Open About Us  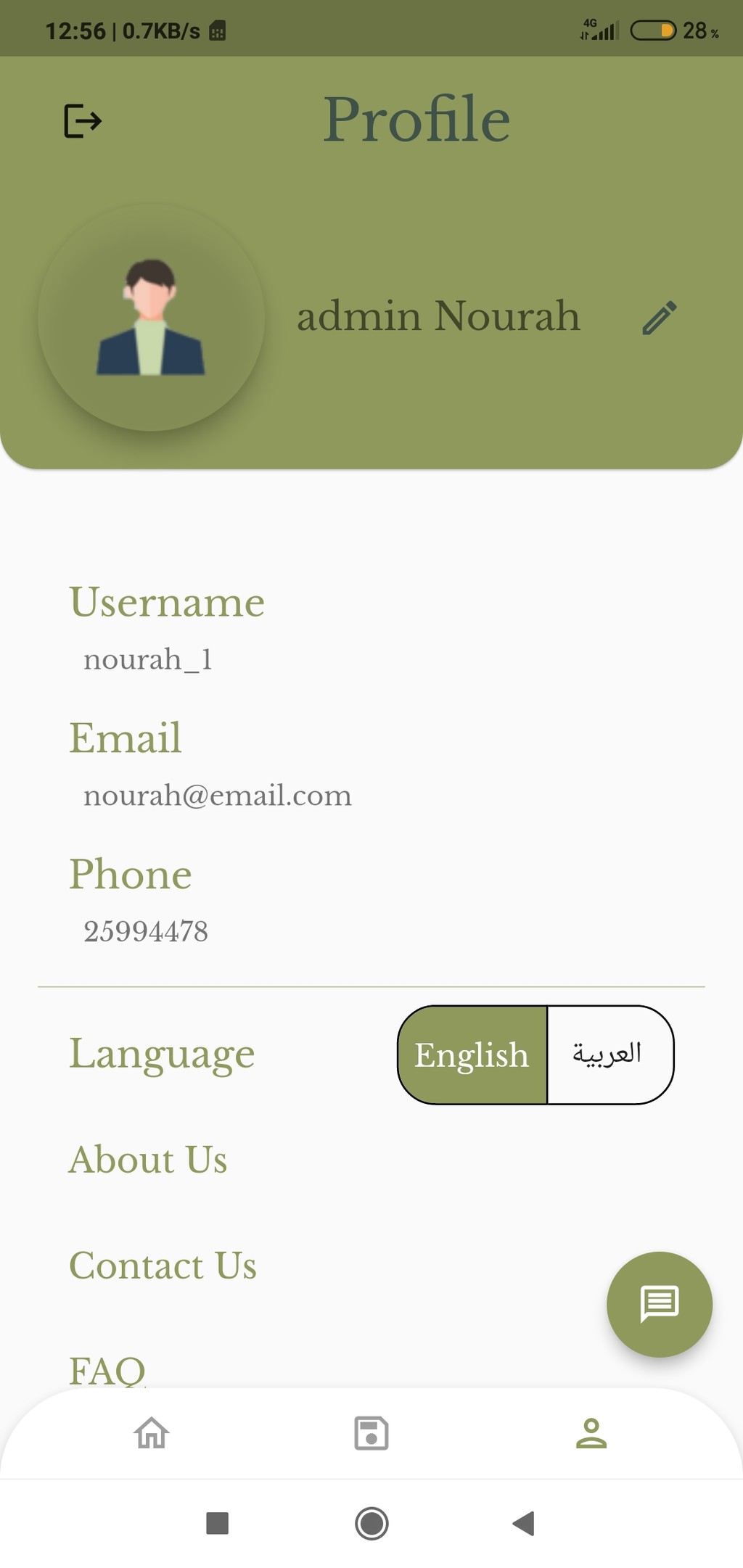[148, 1159]
